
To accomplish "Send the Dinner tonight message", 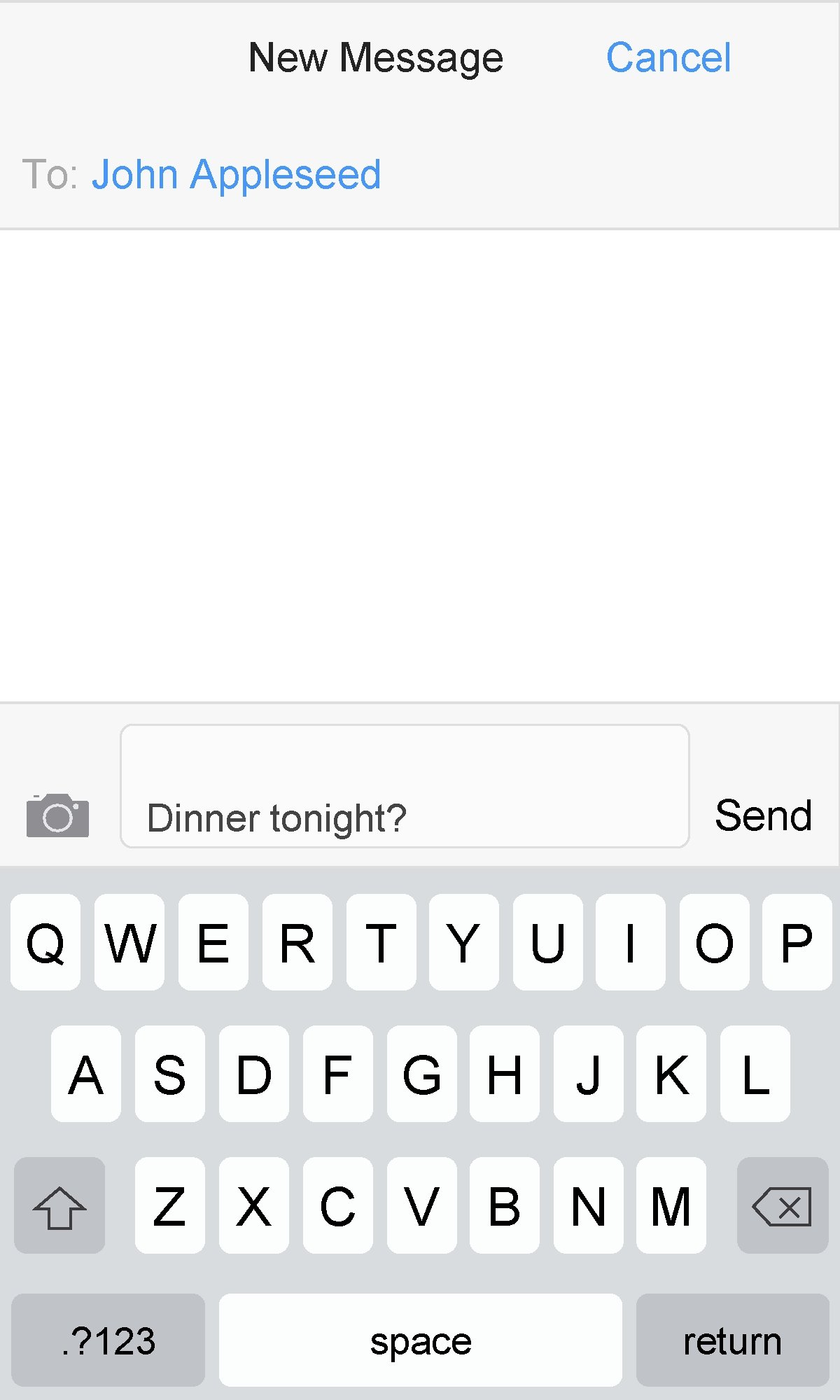I will point(763,815).
